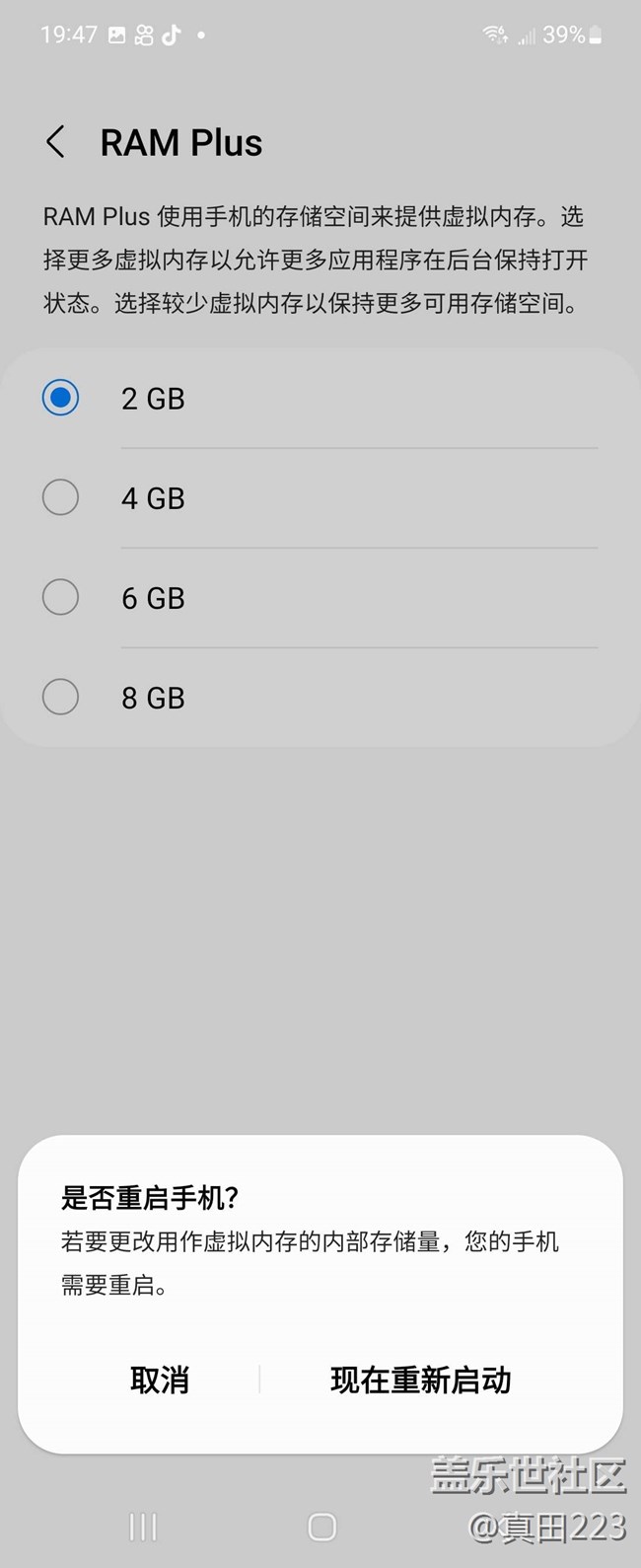Open recent apps from navigation bar

click(x=143, y=1528)
